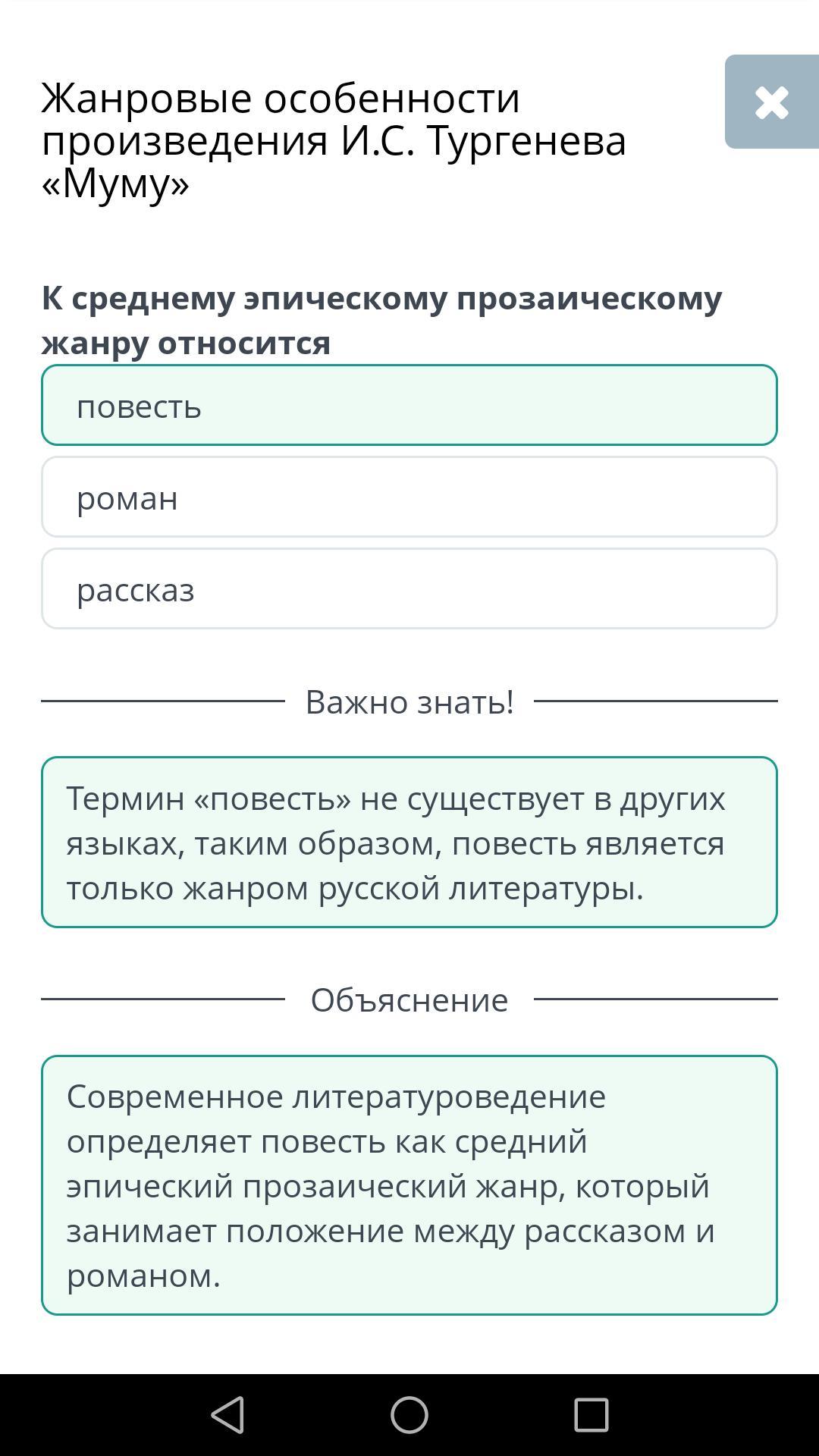The image size is (819, 1456).
Task: Select the answer «повесть»
Action: (x=409, y=406)
